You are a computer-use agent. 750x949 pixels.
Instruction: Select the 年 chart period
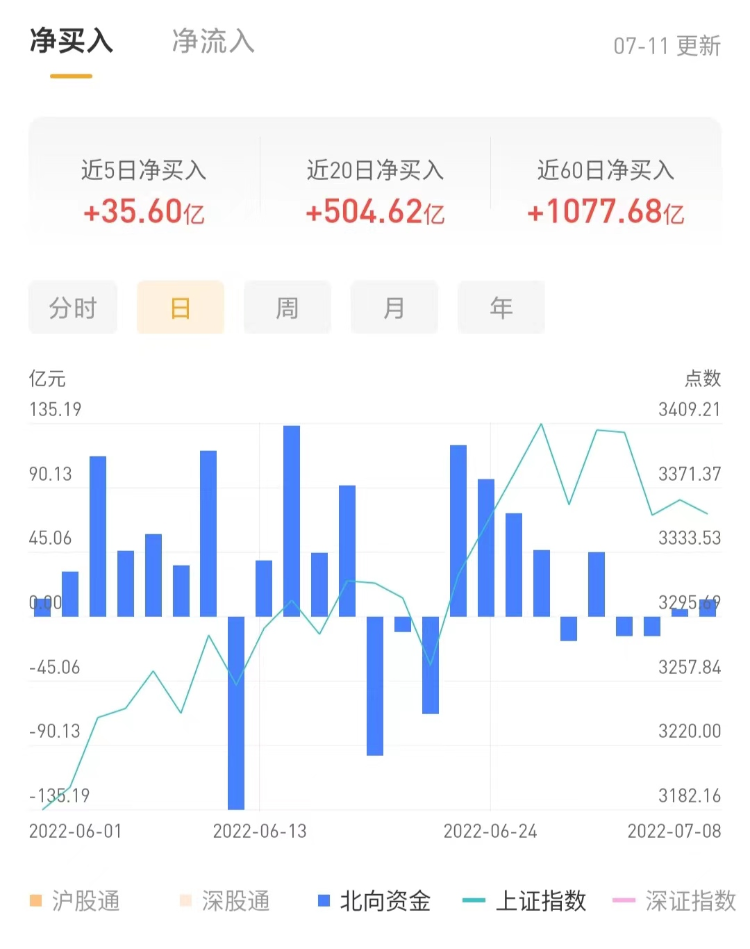coord(501,308)
